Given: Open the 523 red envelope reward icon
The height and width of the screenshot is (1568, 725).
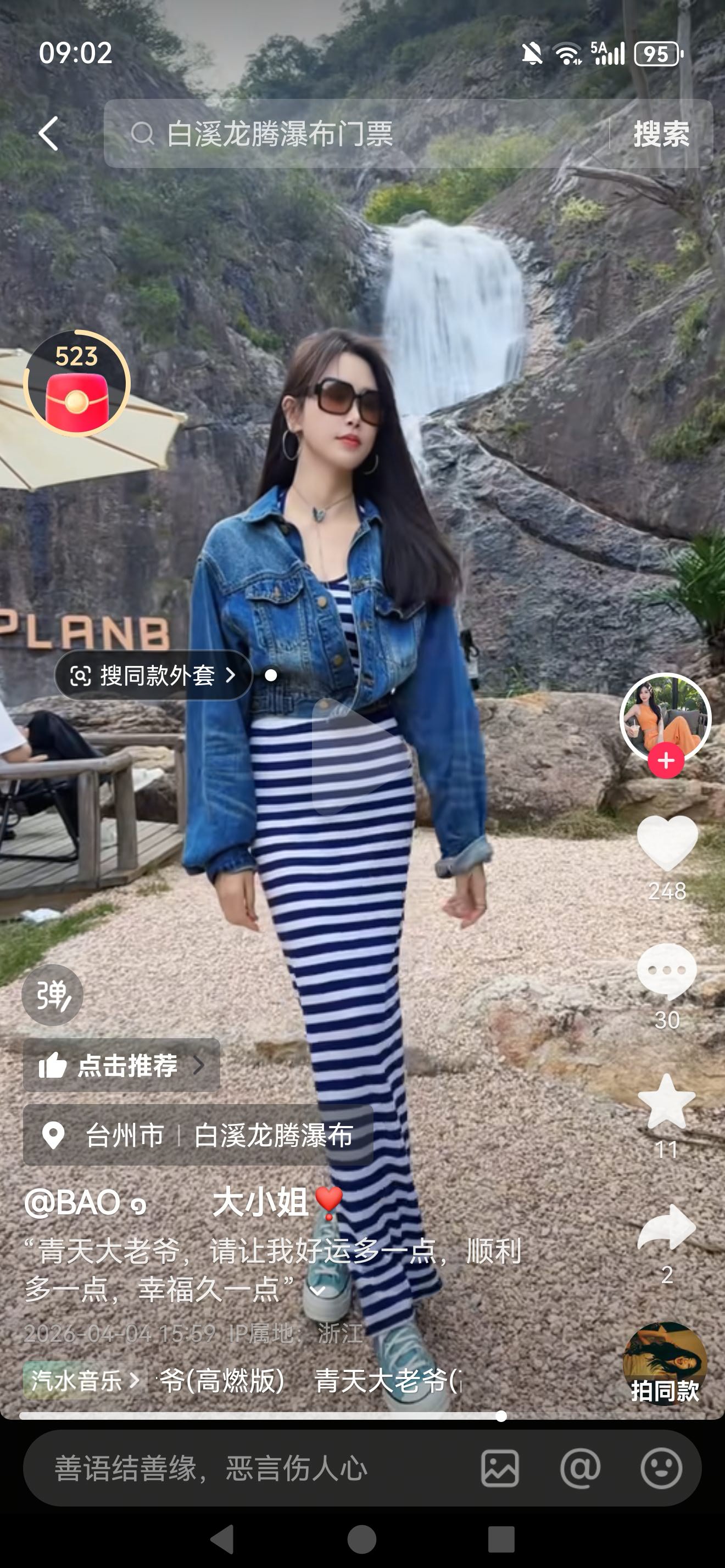Looking at the screenshot, I should click(x=77, y=384).
